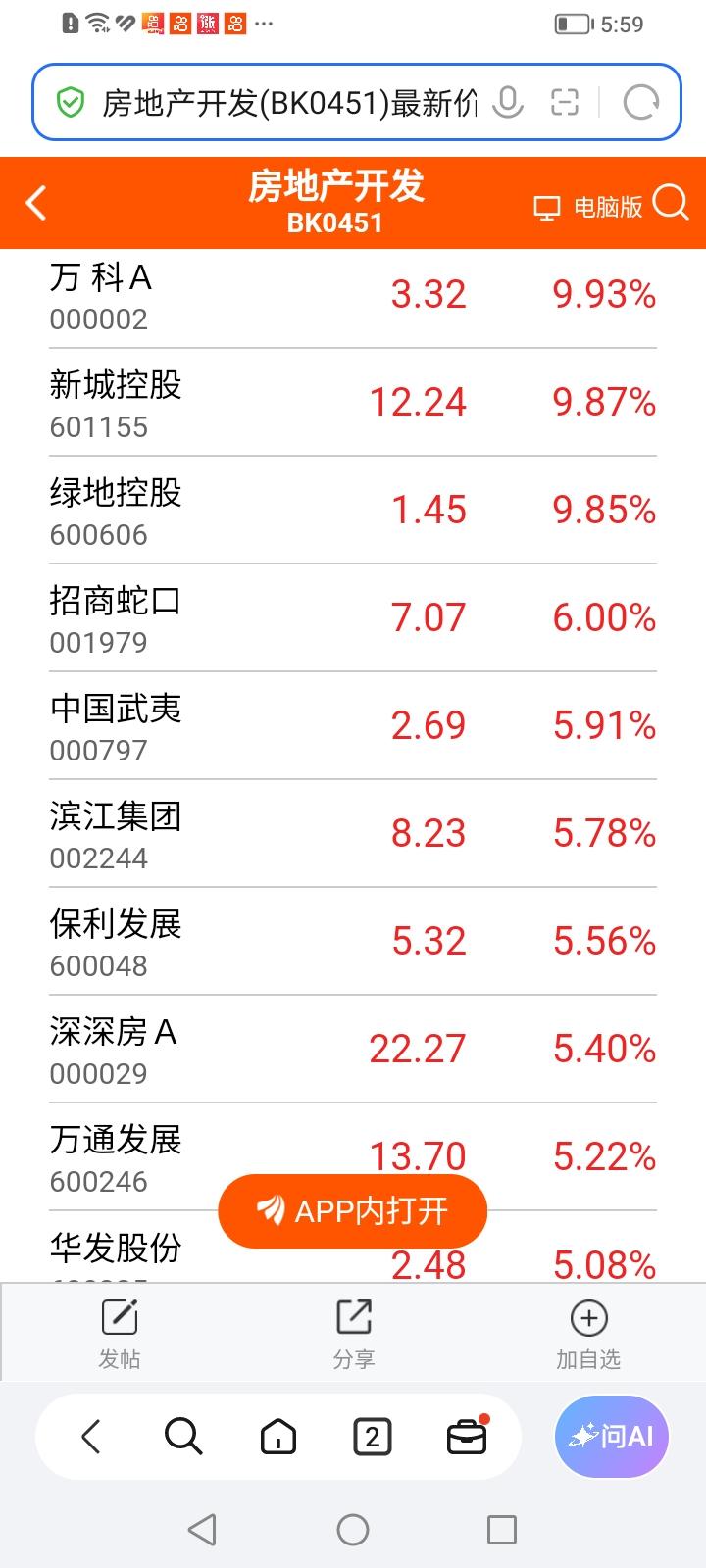
Task: Reload the page with refresh icon
Action: point(641,102)
